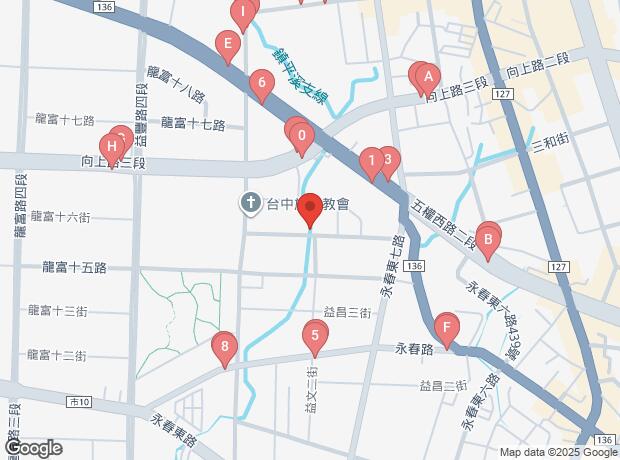Select marker F near 永春路
This screenshot has height=460, width=620.
446,325
